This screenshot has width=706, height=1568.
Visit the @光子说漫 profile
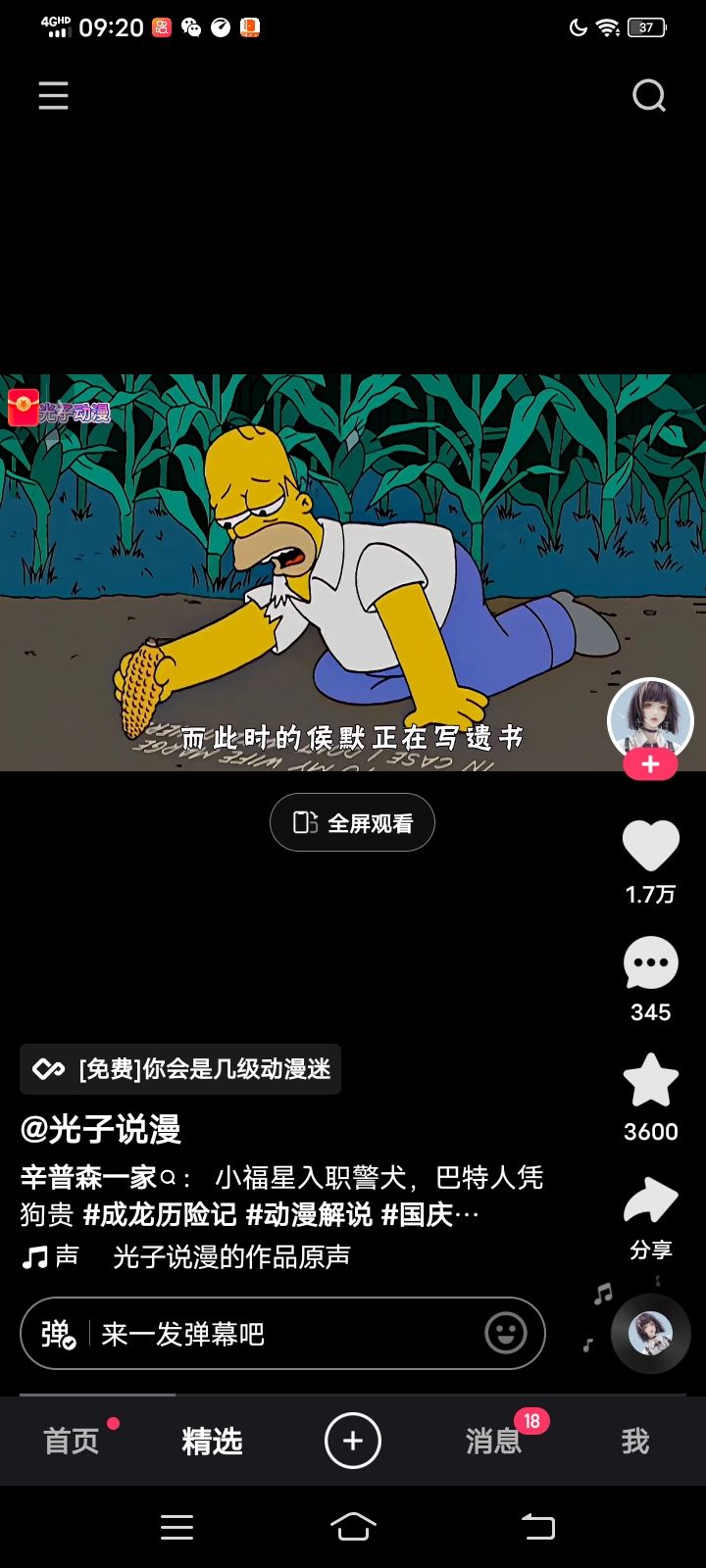103,1128
